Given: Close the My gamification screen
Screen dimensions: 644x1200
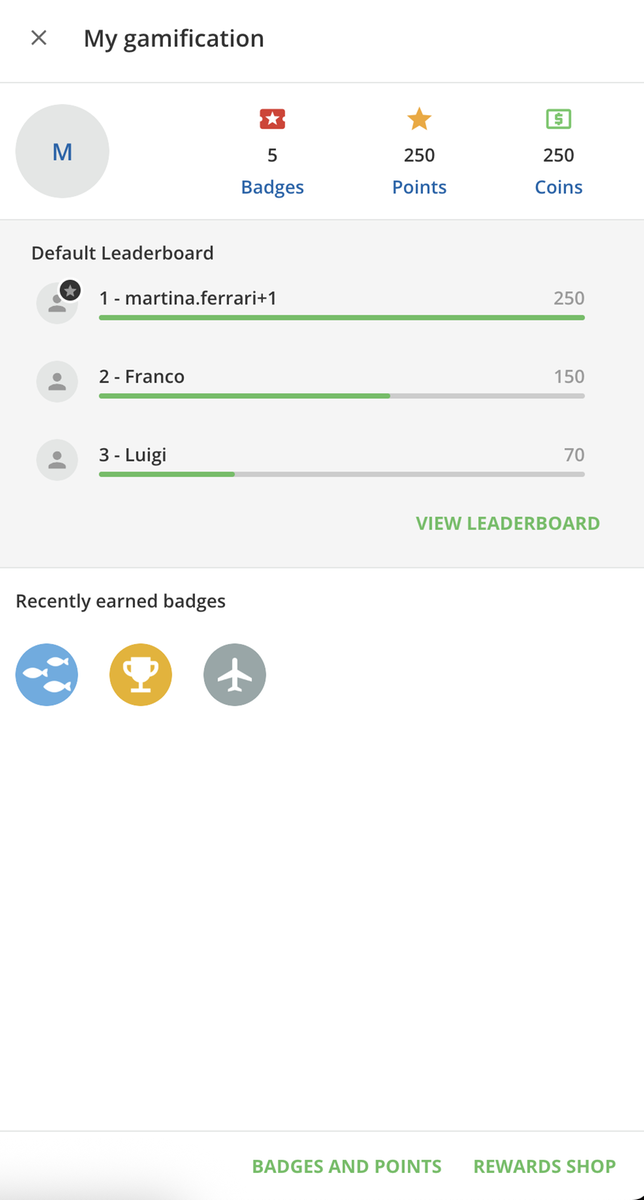Looking at the screenshot, I should point(39,38).
